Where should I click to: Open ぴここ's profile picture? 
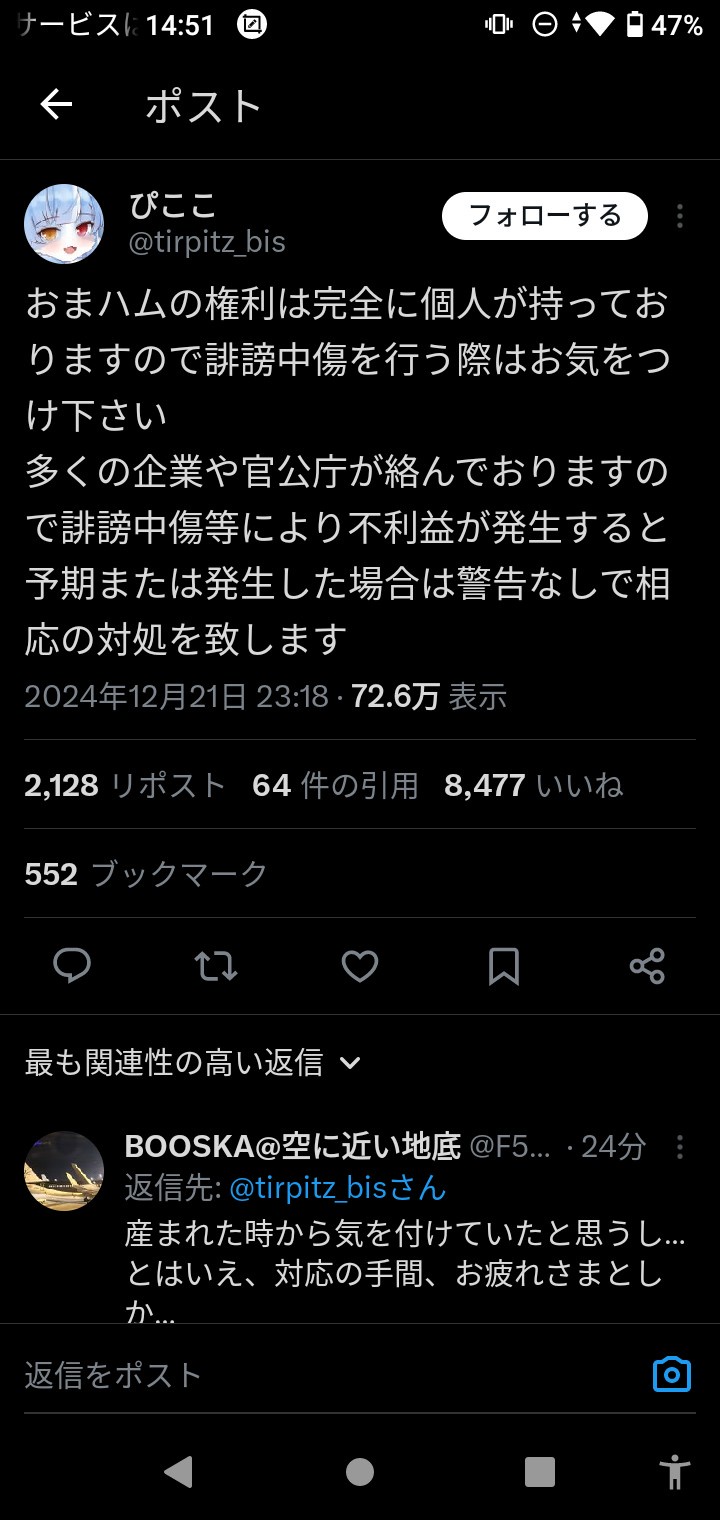pyautogui.click(x=64, y=223)
